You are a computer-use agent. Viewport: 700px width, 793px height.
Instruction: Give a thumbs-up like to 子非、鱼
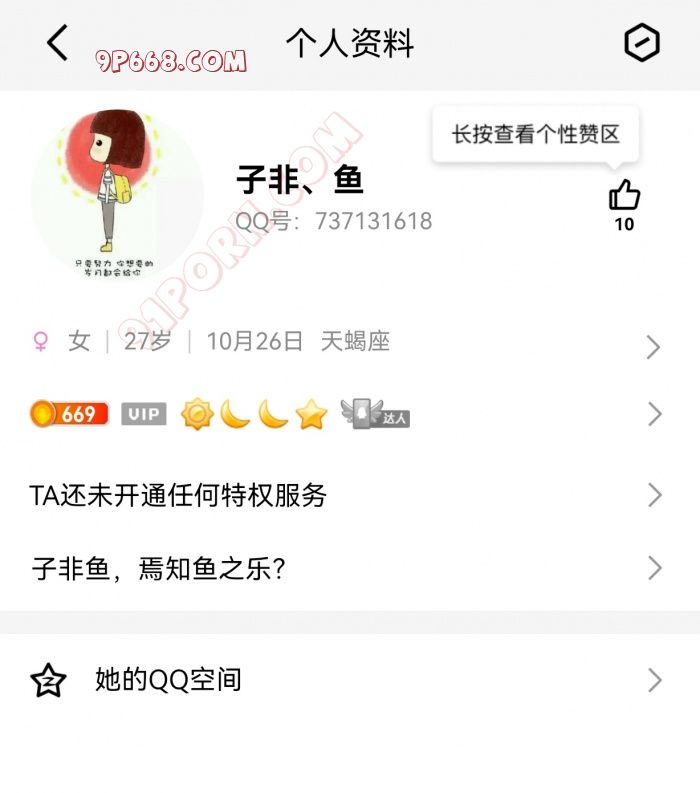point(624,195)
